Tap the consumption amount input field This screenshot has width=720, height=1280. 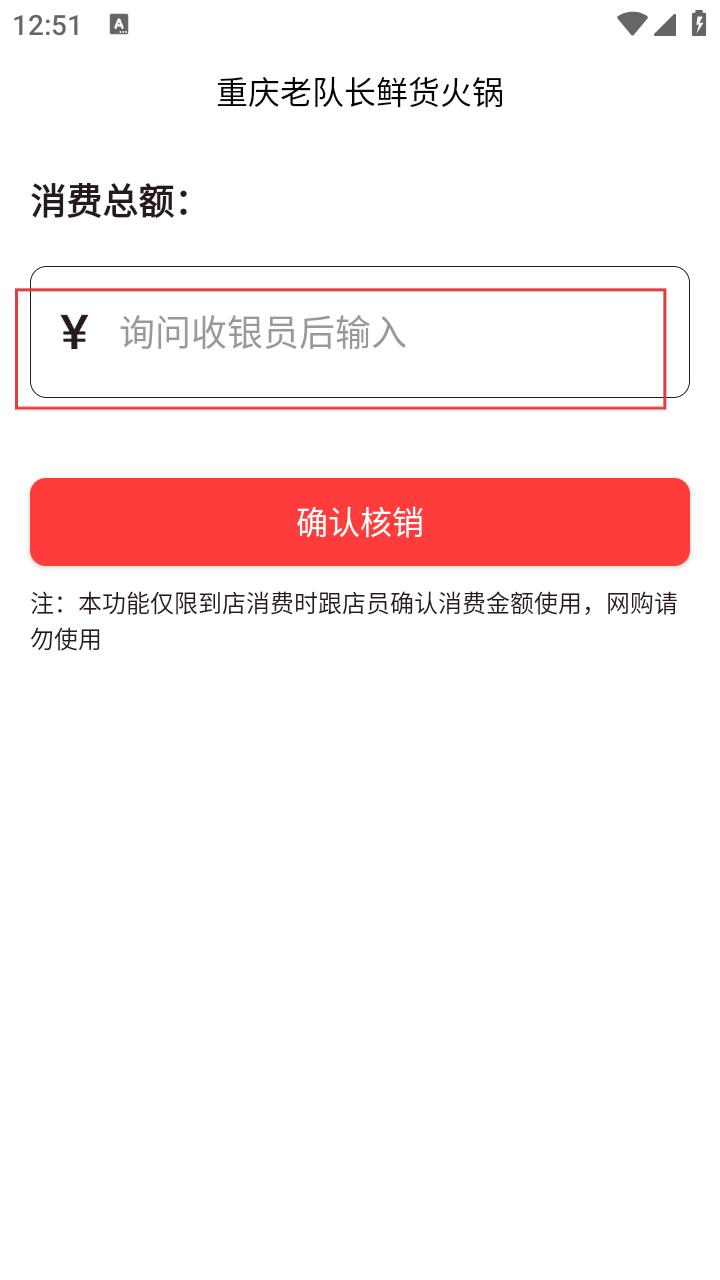click(360, 332)
